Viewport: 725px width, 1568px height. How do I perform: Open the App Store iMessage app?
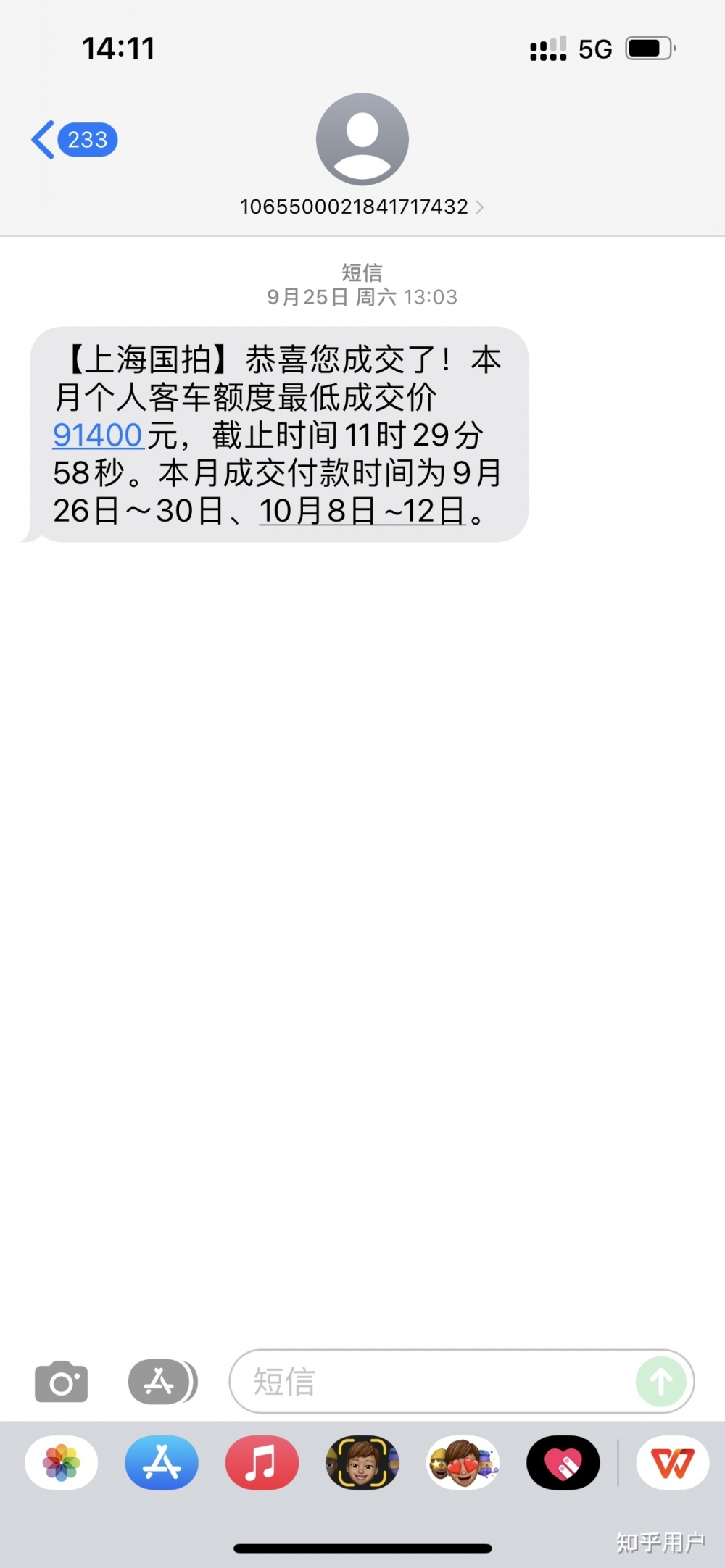[x=162, y=1463]
